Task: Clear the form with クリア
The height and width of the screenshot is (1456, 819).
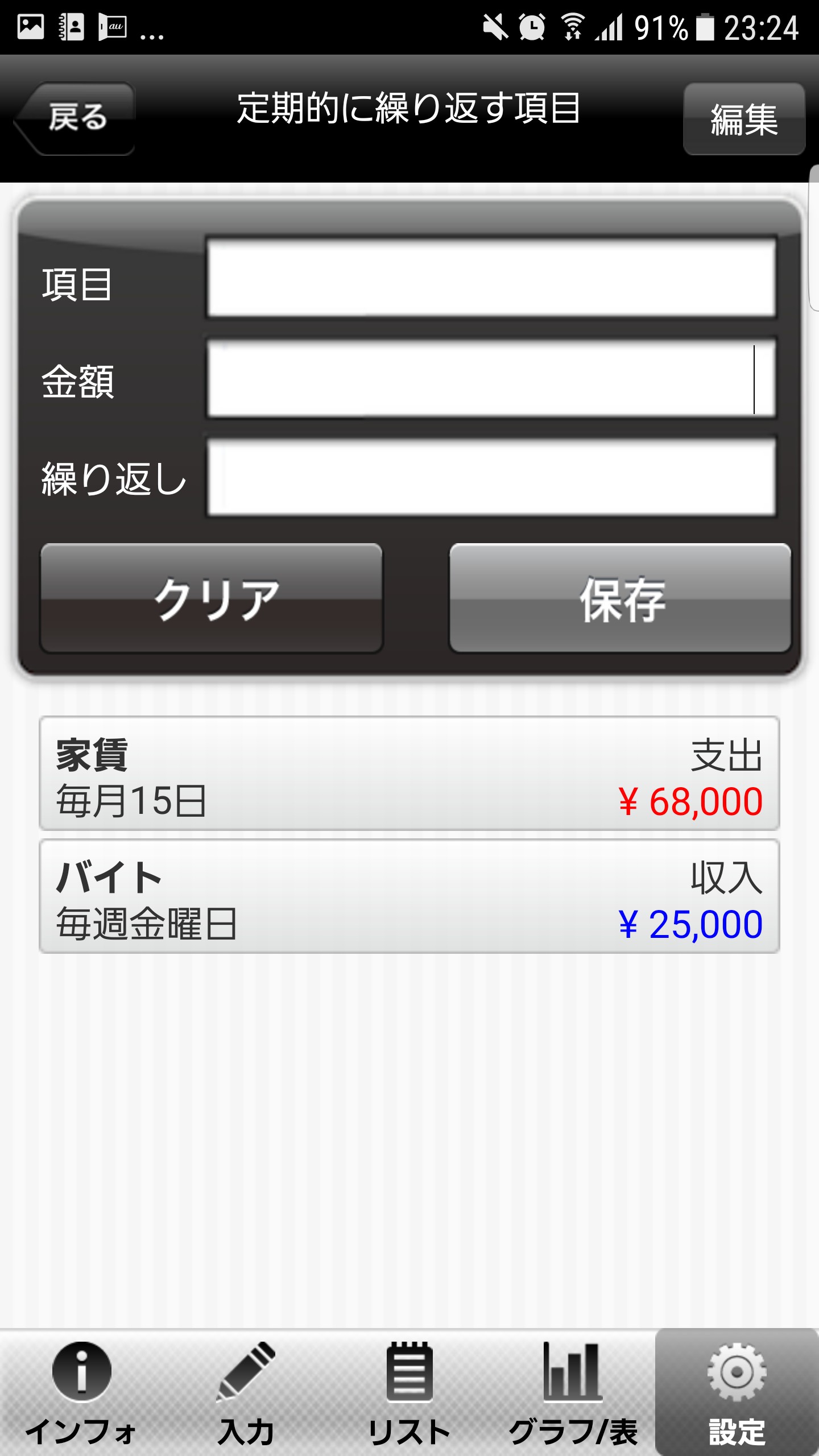Action: (x=212, y=598)
